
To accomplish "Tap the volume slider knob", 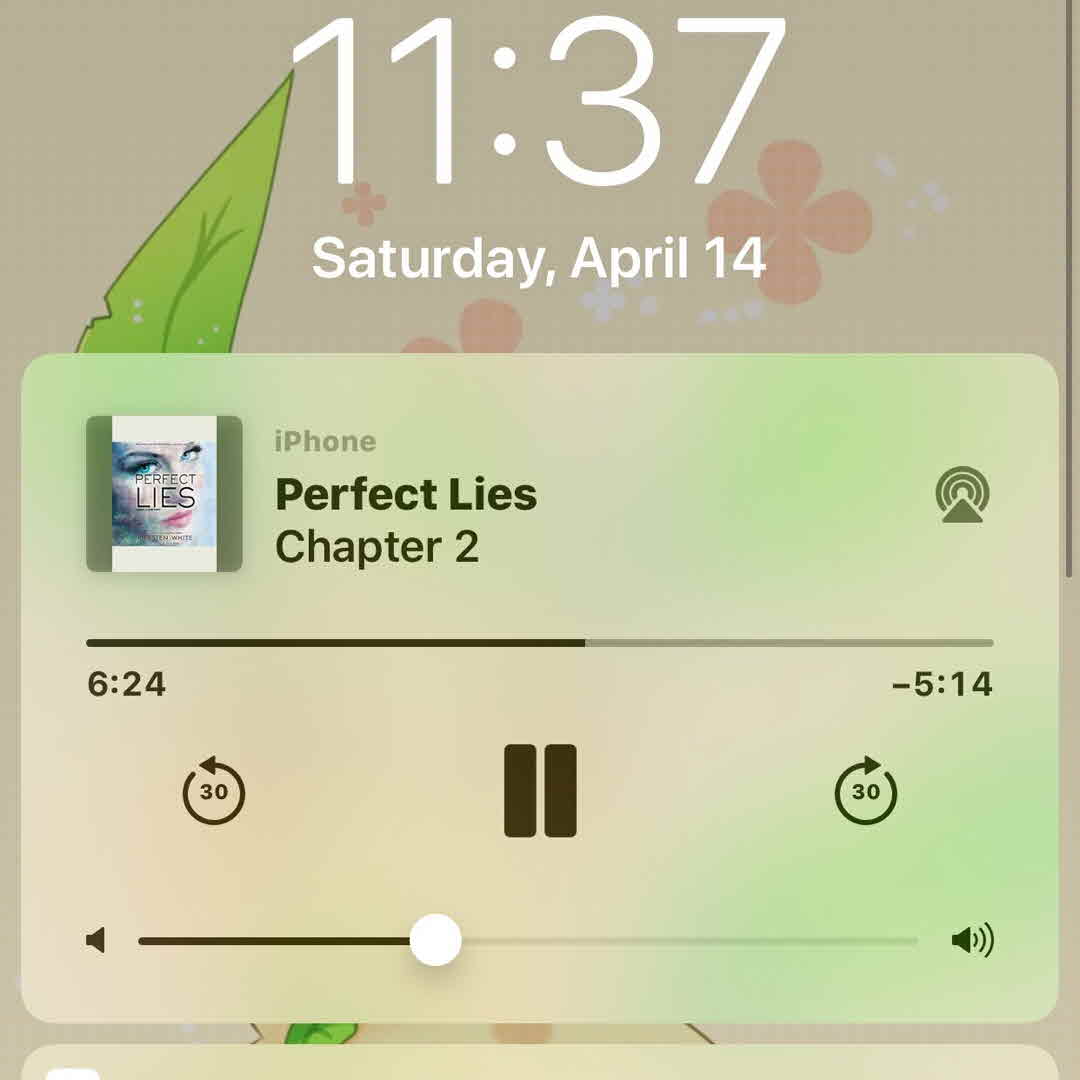I will pyautogui.click(x=435, y=940).
